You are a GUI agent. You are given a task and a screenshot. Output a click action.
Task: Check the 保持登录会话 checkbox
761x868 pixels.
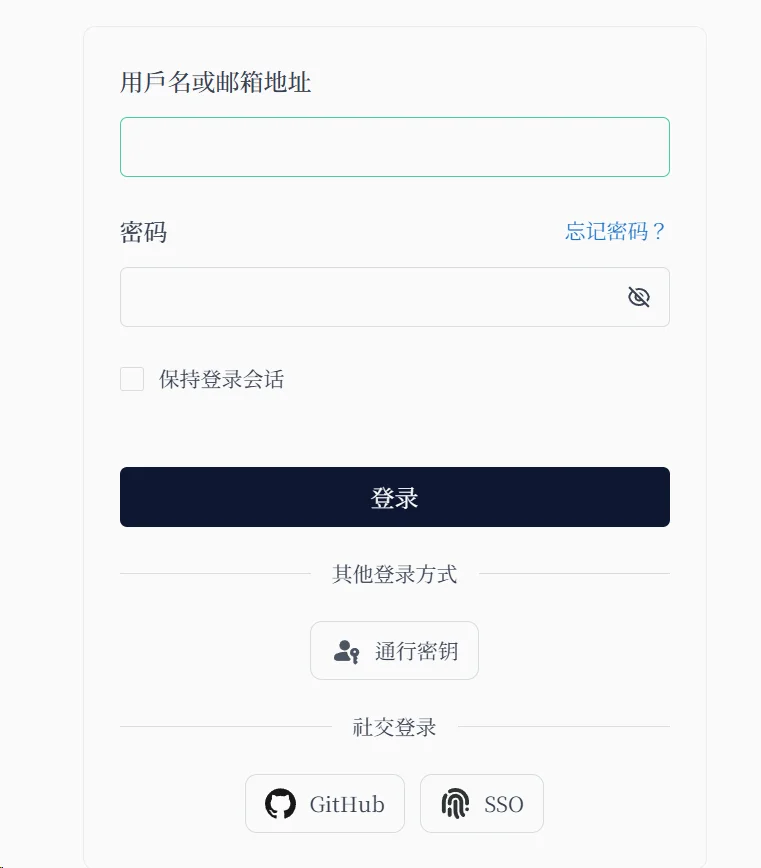click(x=132, y=379)
